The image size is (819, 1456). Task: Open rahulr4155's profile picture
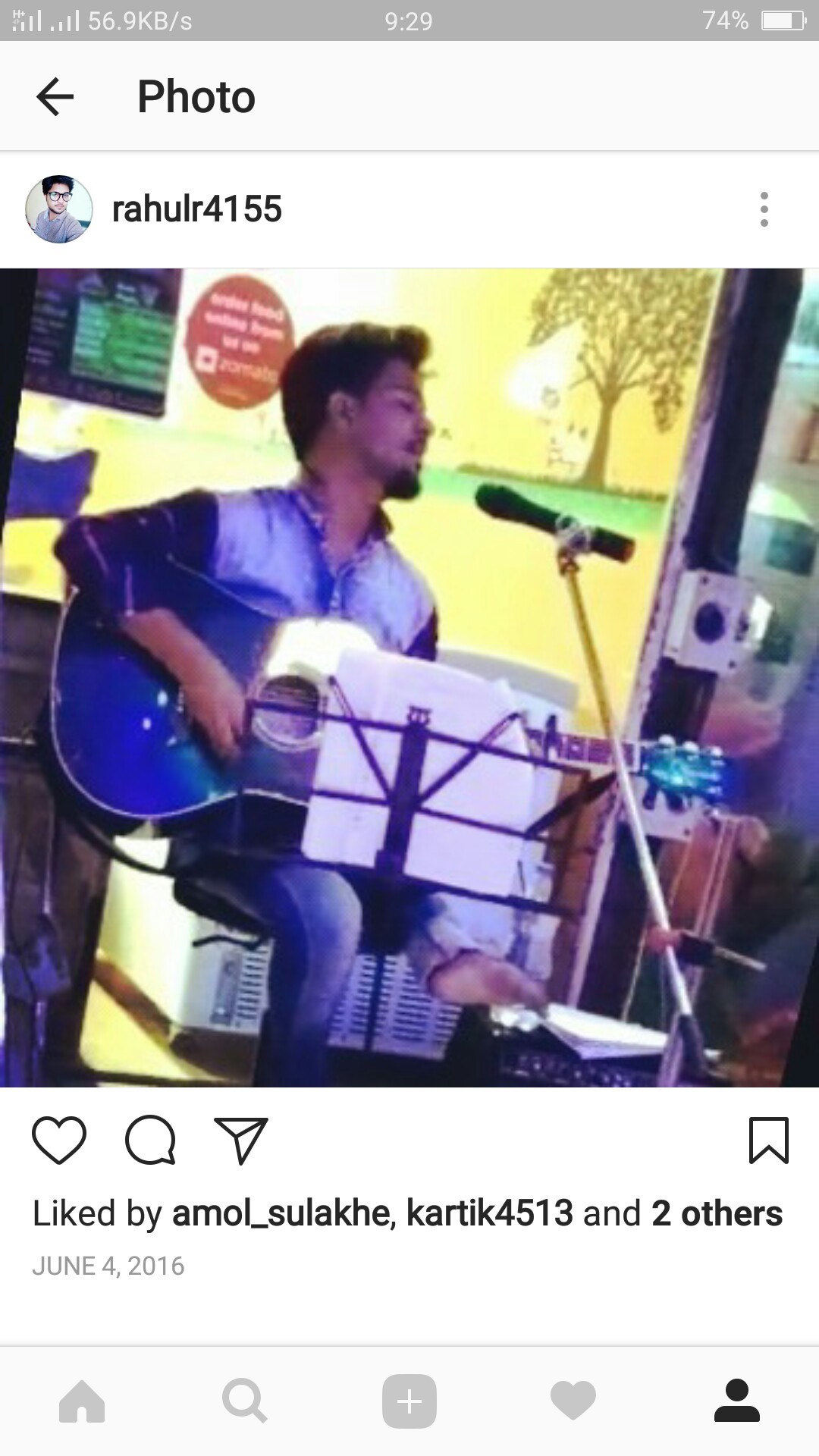click(59, 209)
